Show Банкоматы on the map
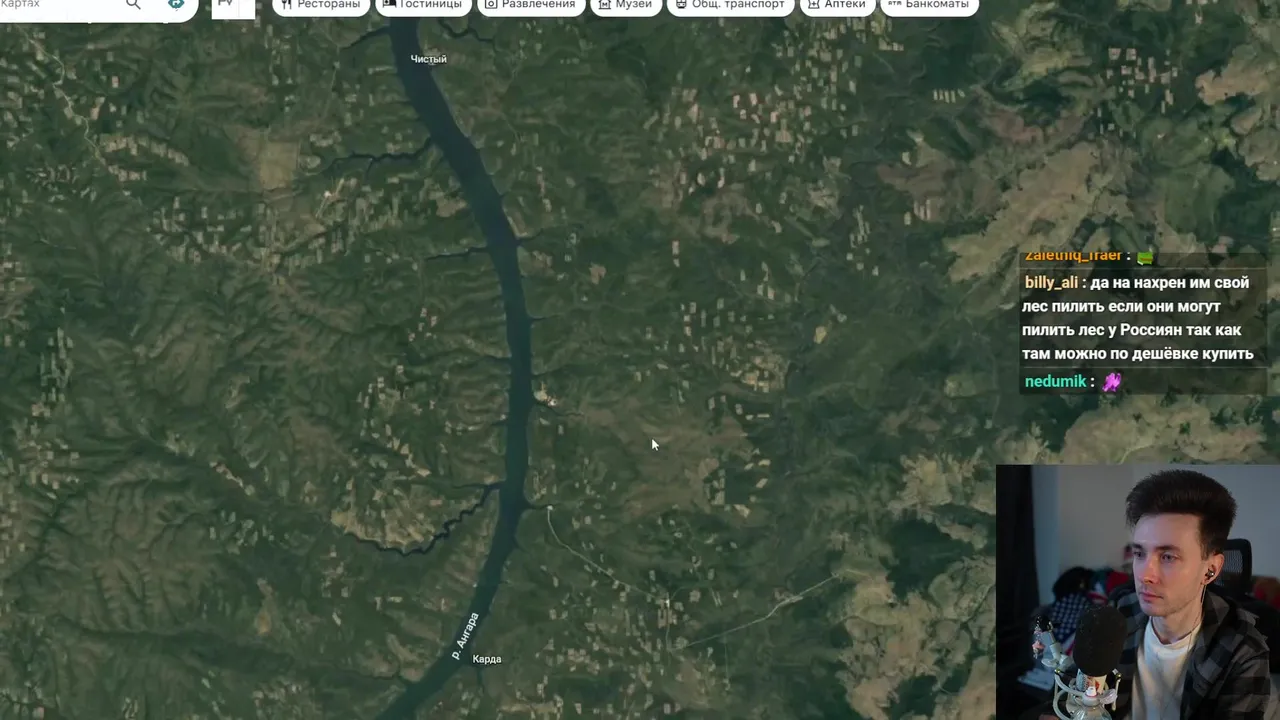The image size is (1280, 720). click(928, 5)
